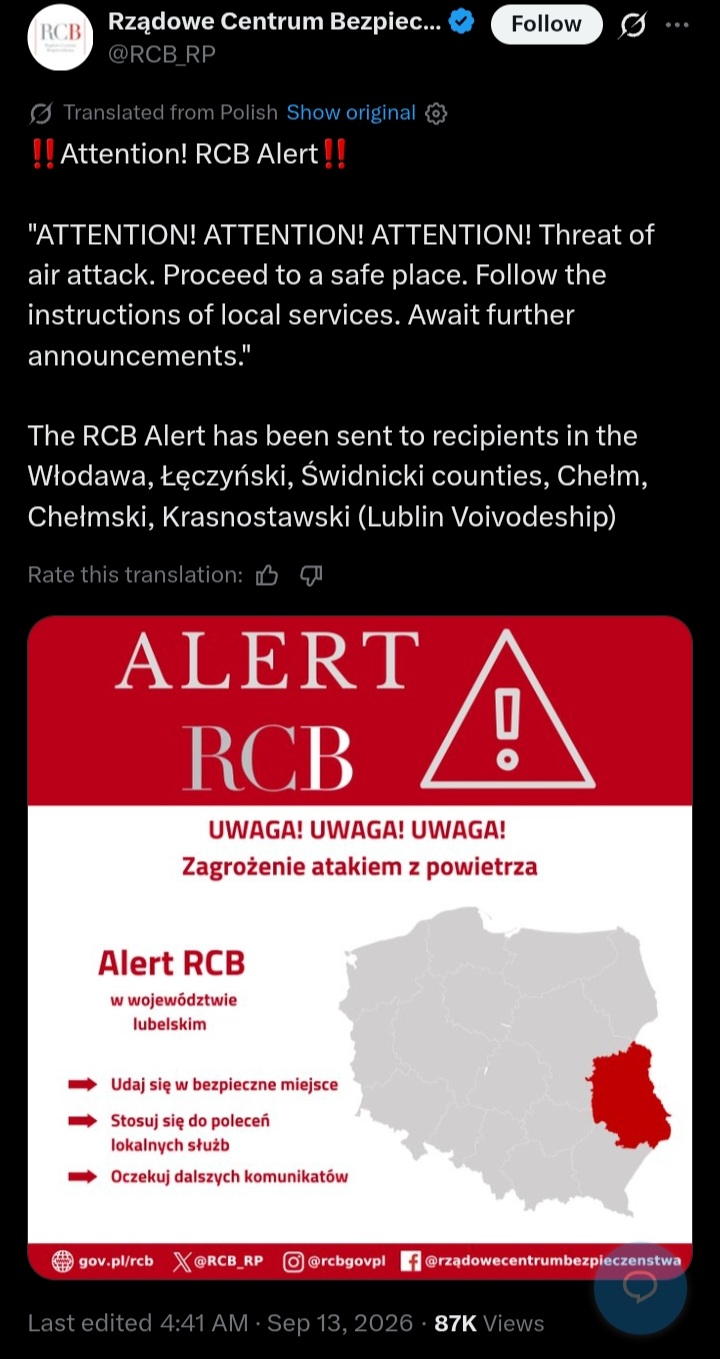Open the post overflow menu
The image size is (720, 1359).
coord(677,24)
